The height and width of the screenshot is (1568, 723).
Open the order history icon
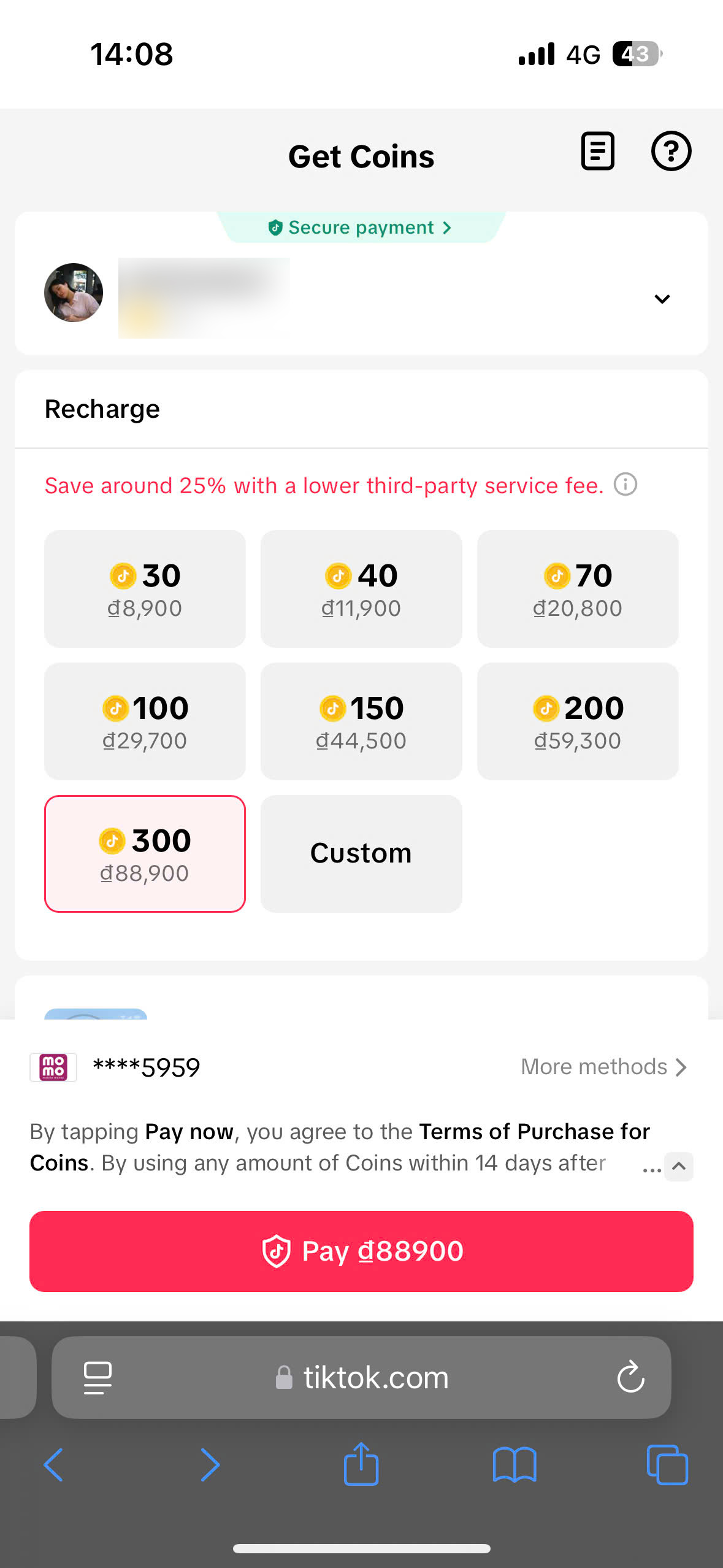[597, 152]
